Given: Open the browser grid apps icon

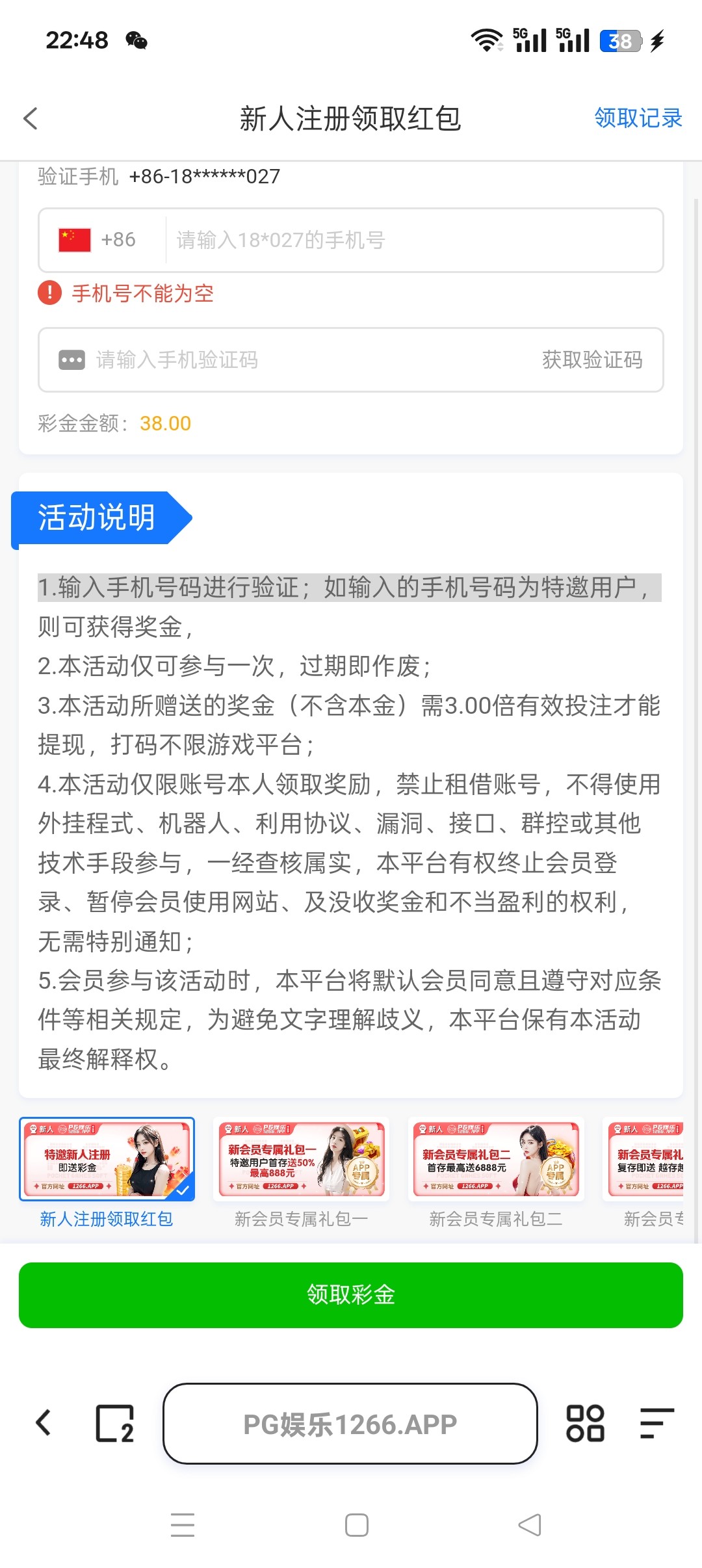Looking at the screenshot, I should click(585, 1423).
